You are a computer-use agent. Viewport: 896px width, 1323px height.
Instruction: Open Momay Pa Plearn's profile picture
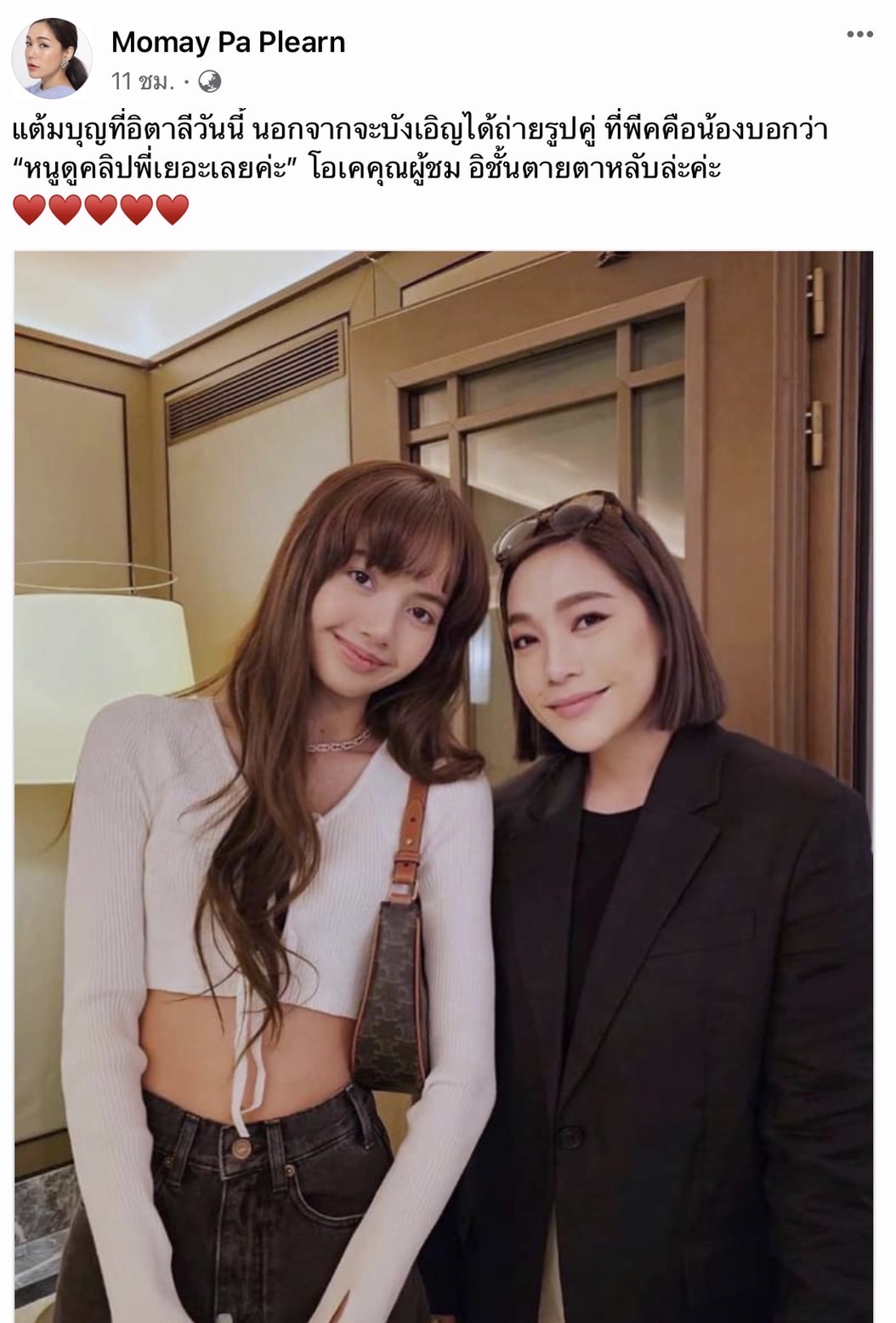coord(51,58)
